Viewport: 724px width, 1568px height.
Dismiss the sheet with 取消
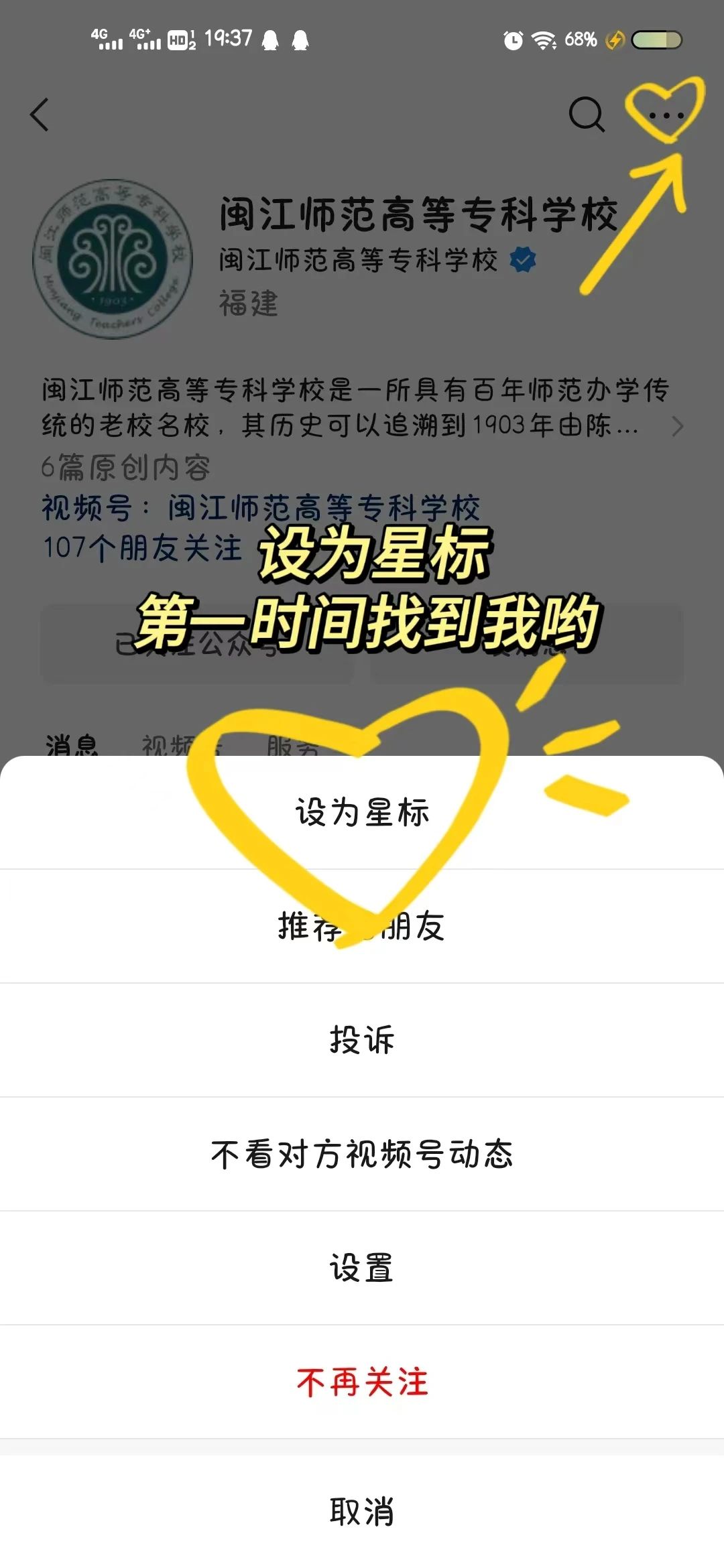pos(362,1511)
